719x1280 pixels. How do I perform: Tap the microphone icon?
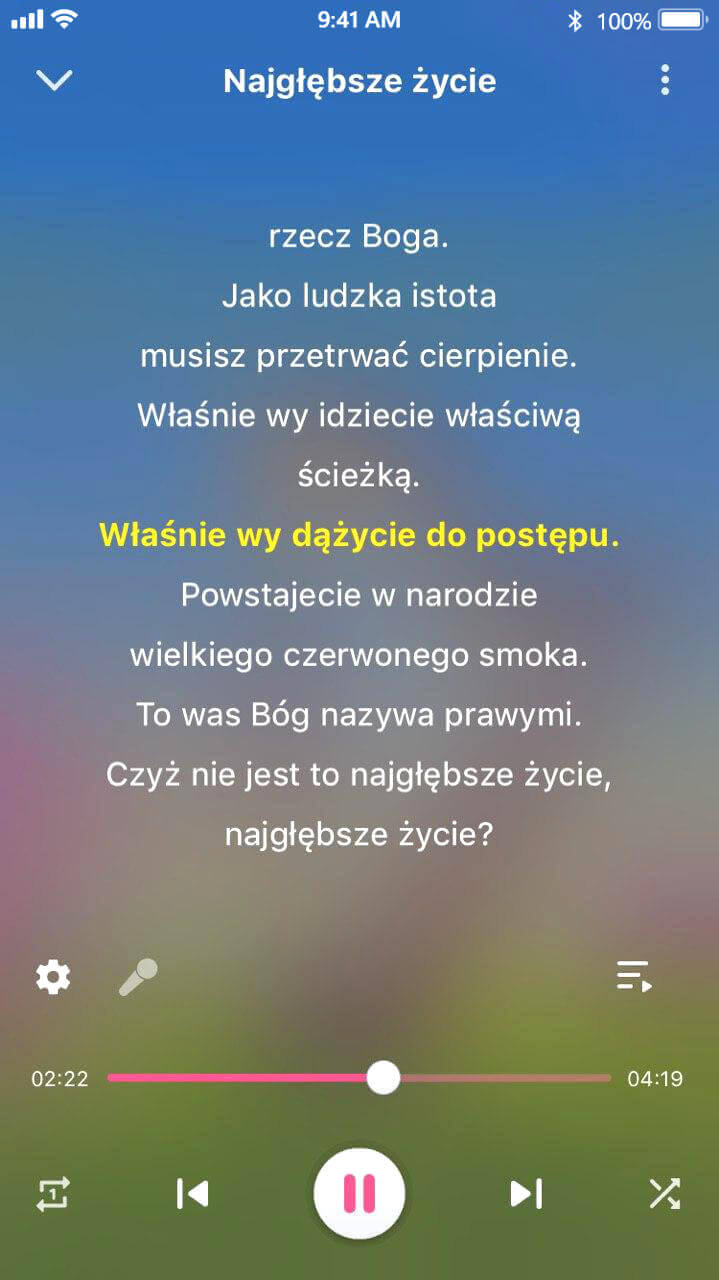pos(138,976)
